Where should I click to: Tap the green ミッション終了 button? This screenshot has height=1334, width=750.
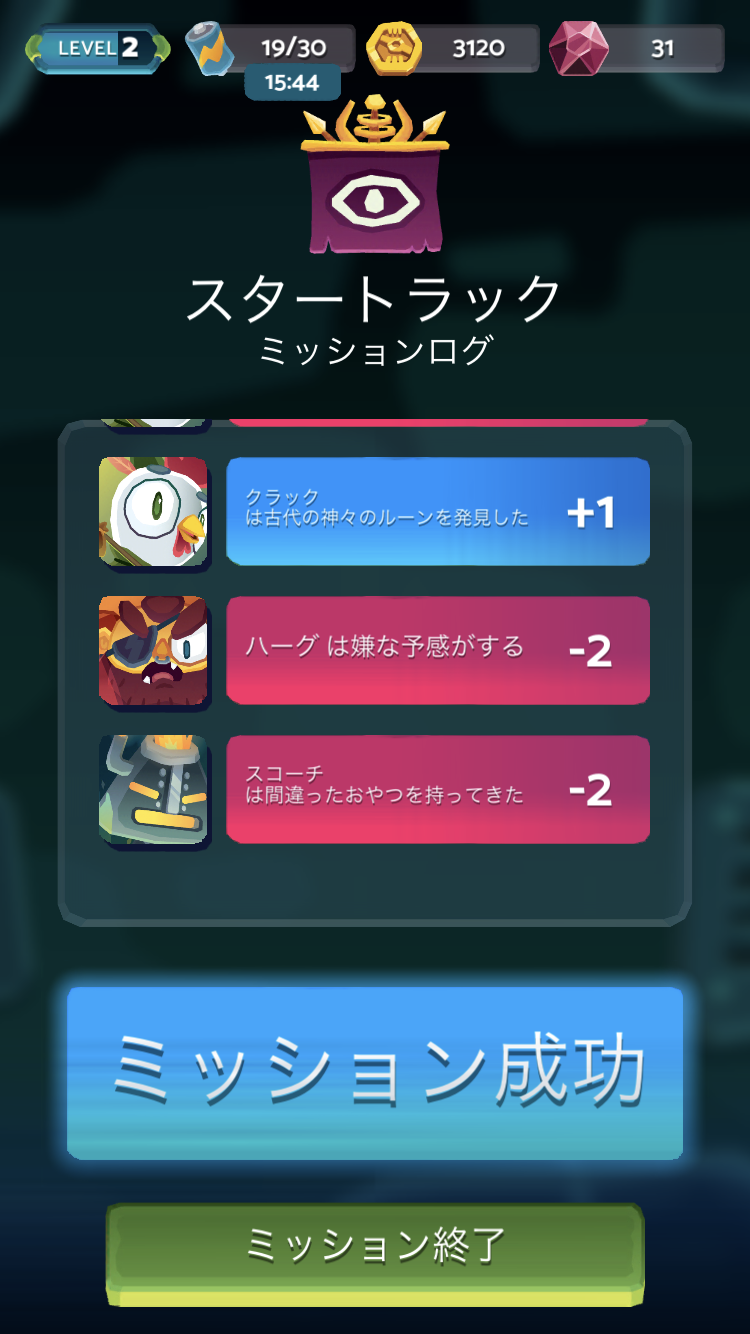click(x=375, y=1254)
